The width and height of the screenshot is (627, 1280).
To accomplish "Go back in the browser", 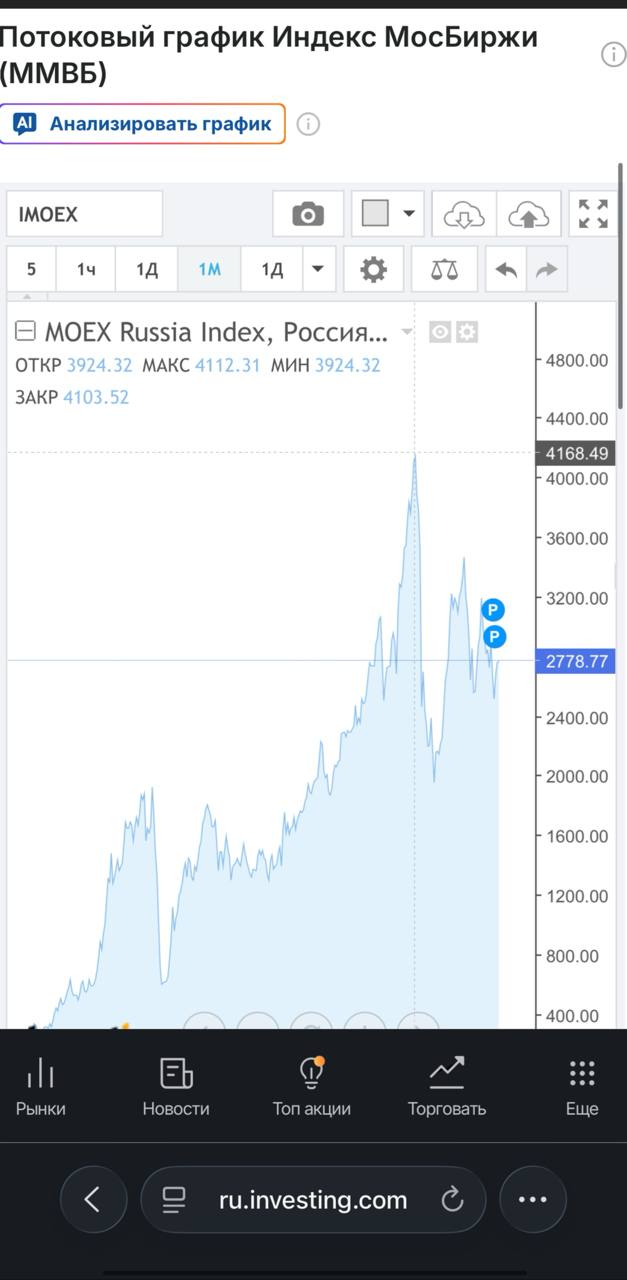I will (x=93, y=1199).
